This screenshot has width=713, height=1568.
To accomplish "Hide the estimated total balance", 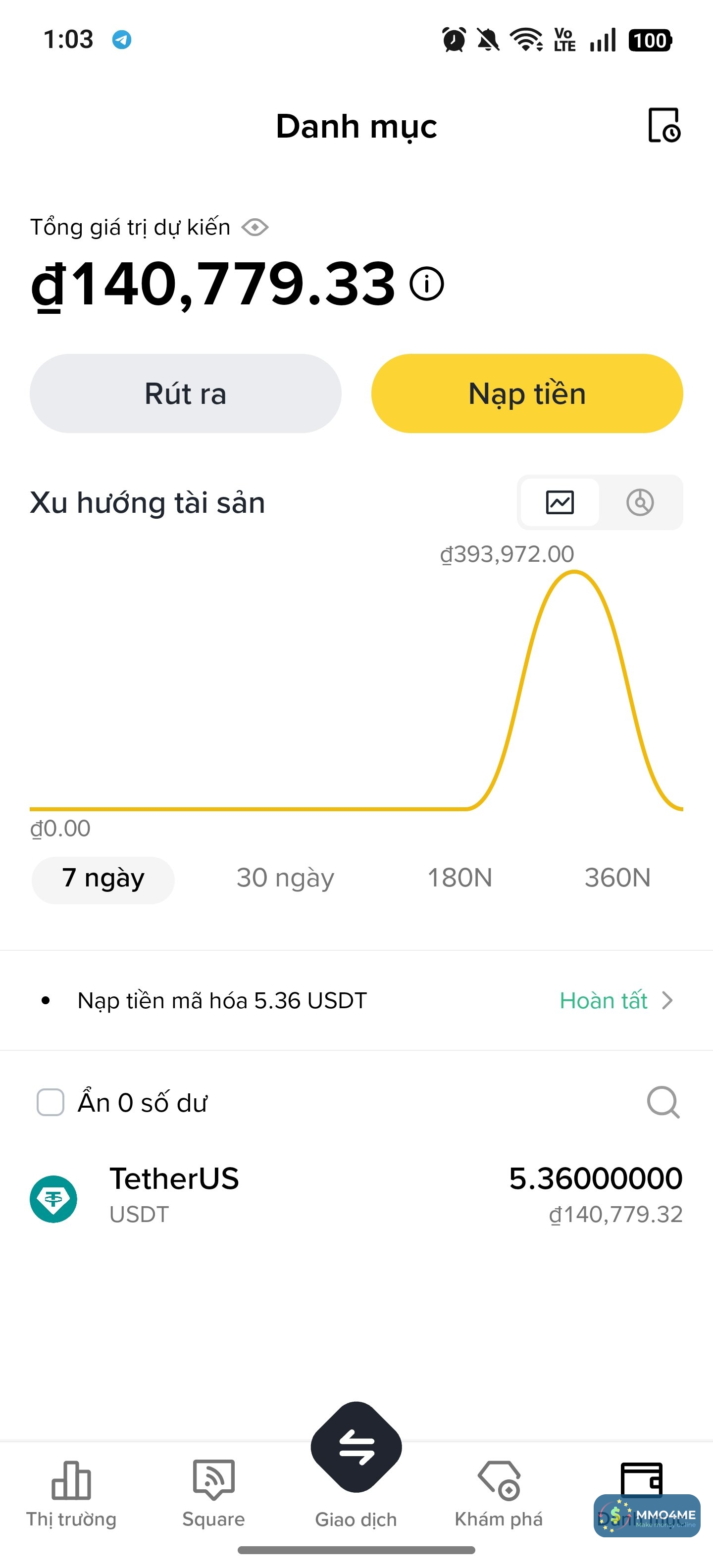I will click(255, 228).
